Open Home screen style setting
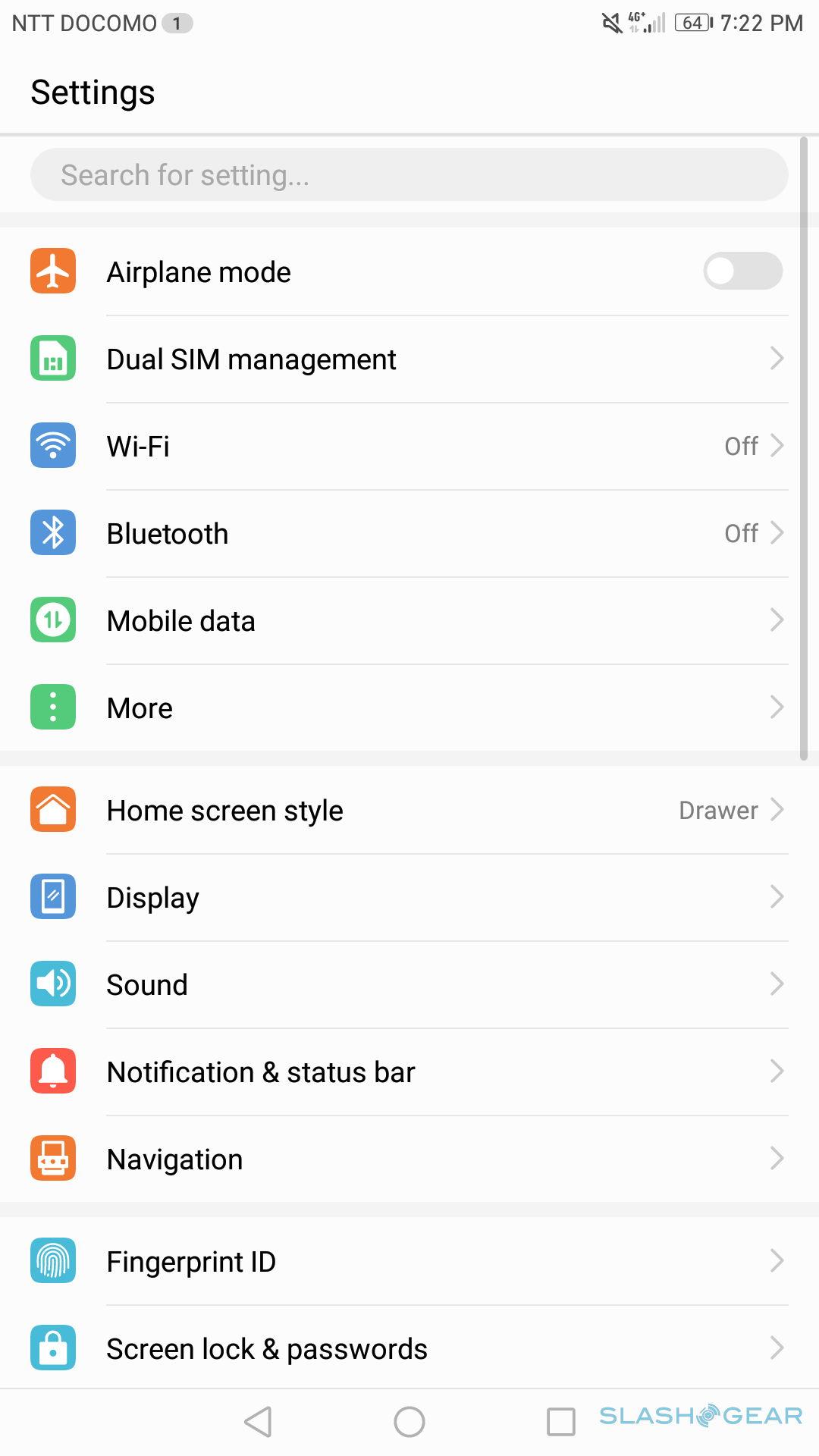 tap(409, 811)
